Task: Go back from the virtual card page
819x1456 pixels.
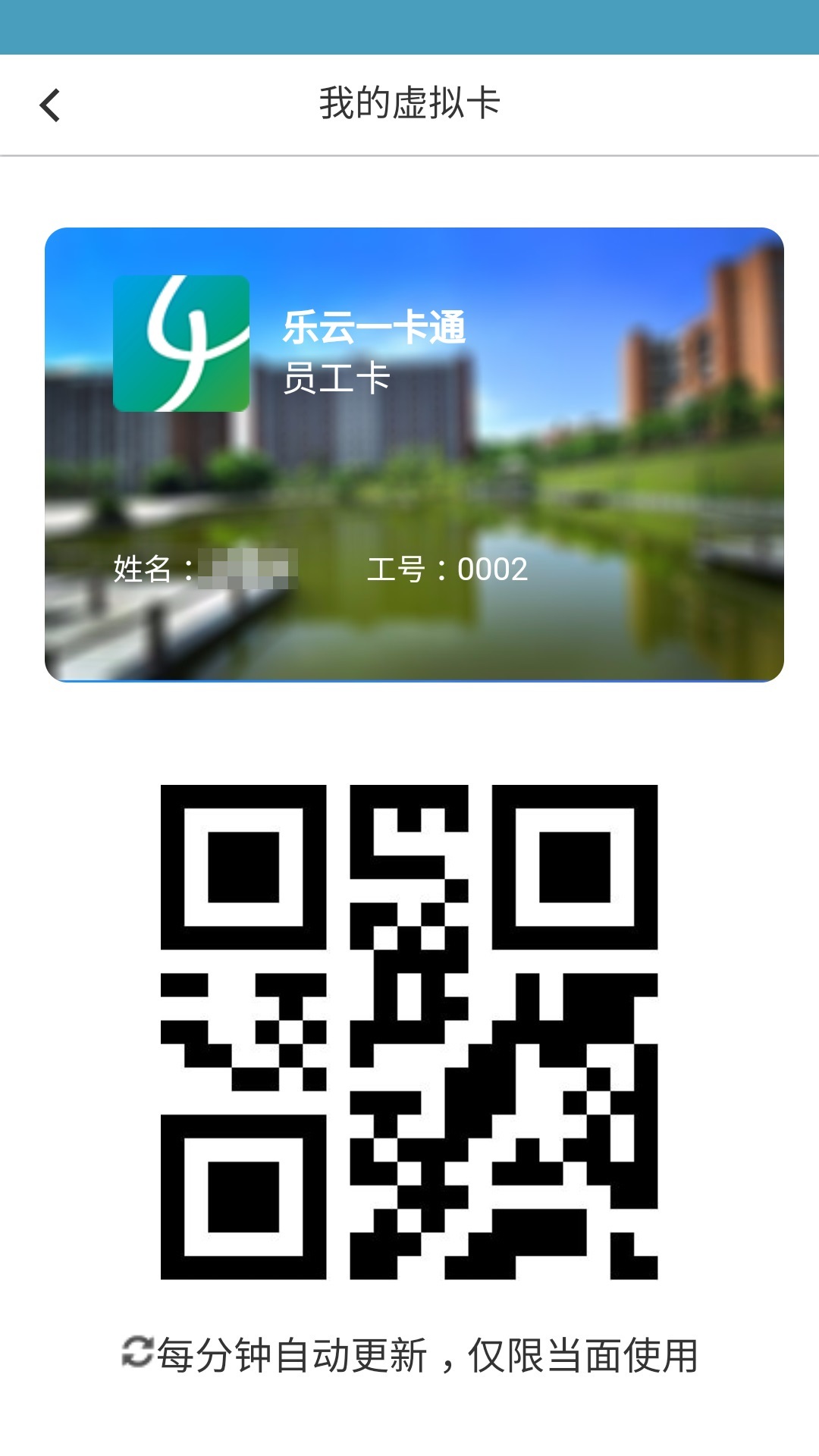Action: (50, 105)
